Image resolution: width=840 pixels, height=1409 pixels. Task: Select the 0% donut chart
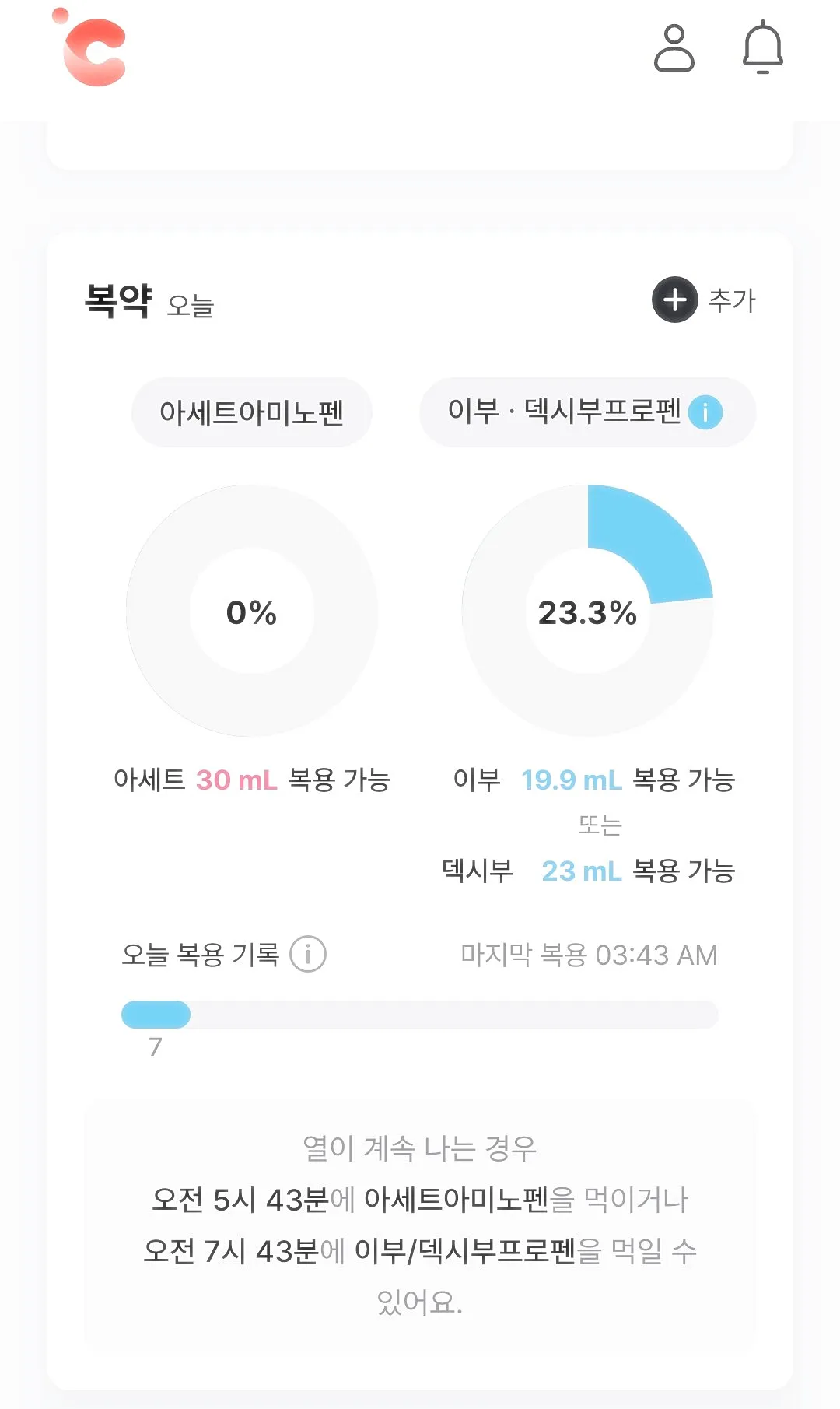click(x=251, y=613)
